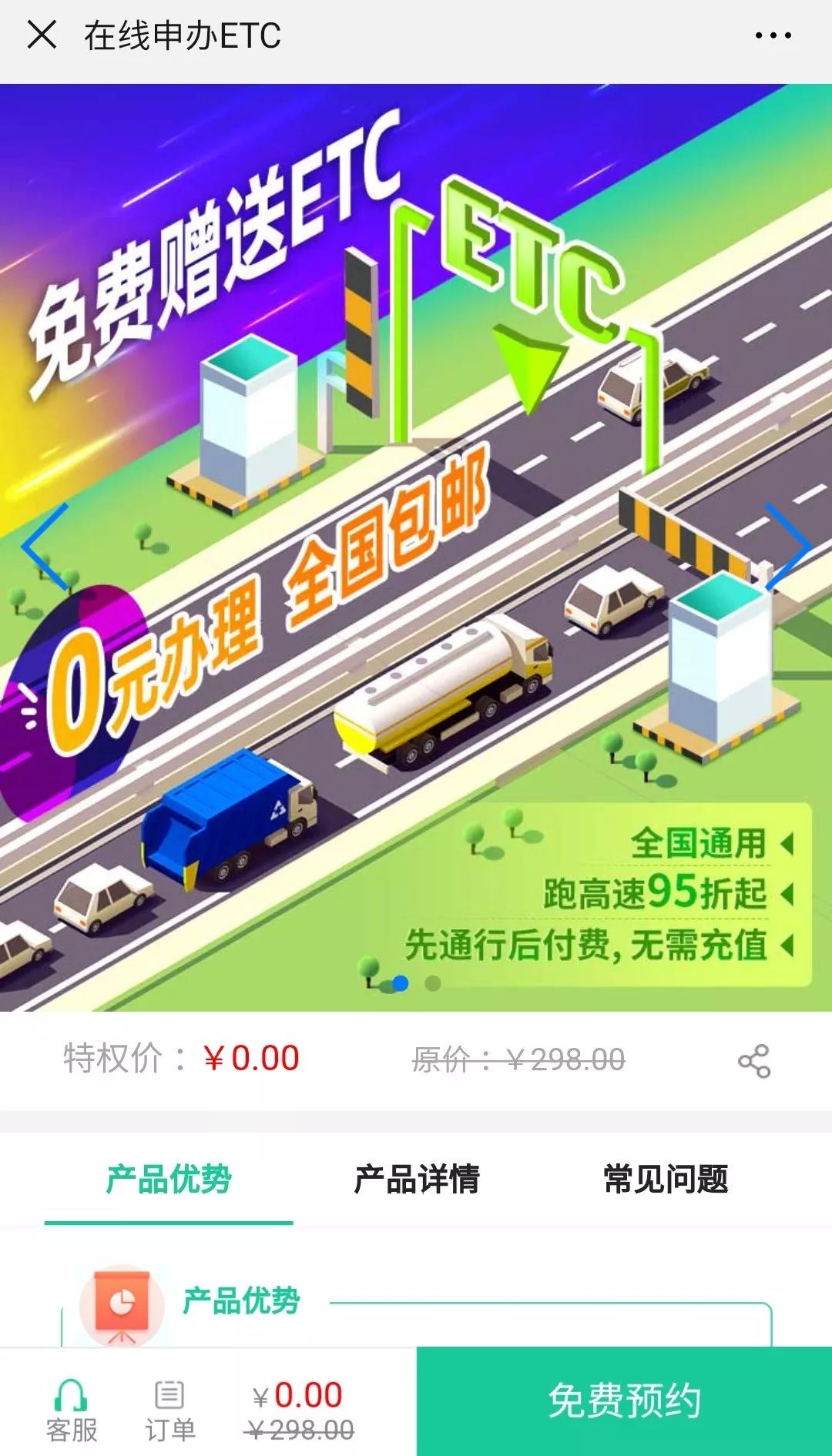Contact 客服 customer service
Viewport: 832px width, 1456px height.
click(72, 1411)
